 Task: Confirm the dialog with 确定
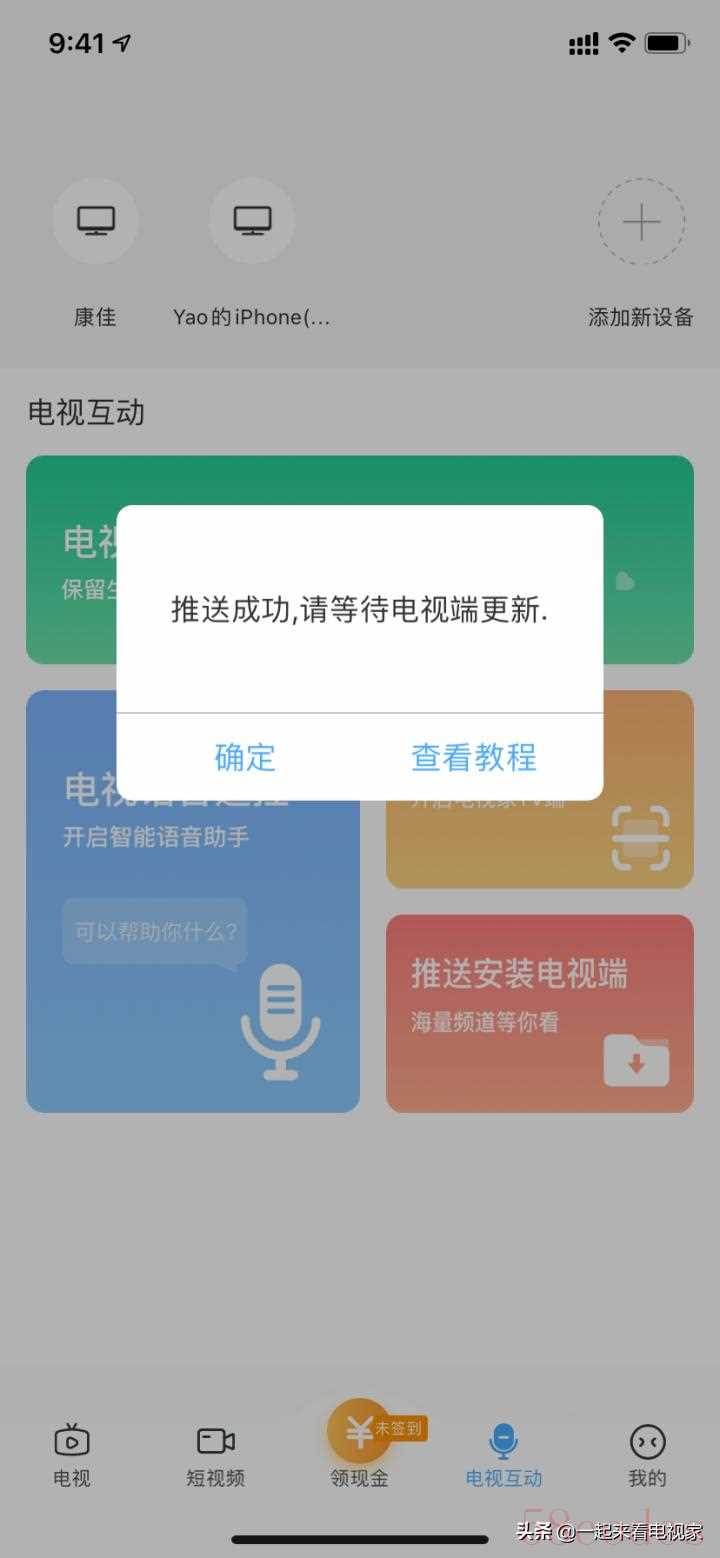pos(245,757)
